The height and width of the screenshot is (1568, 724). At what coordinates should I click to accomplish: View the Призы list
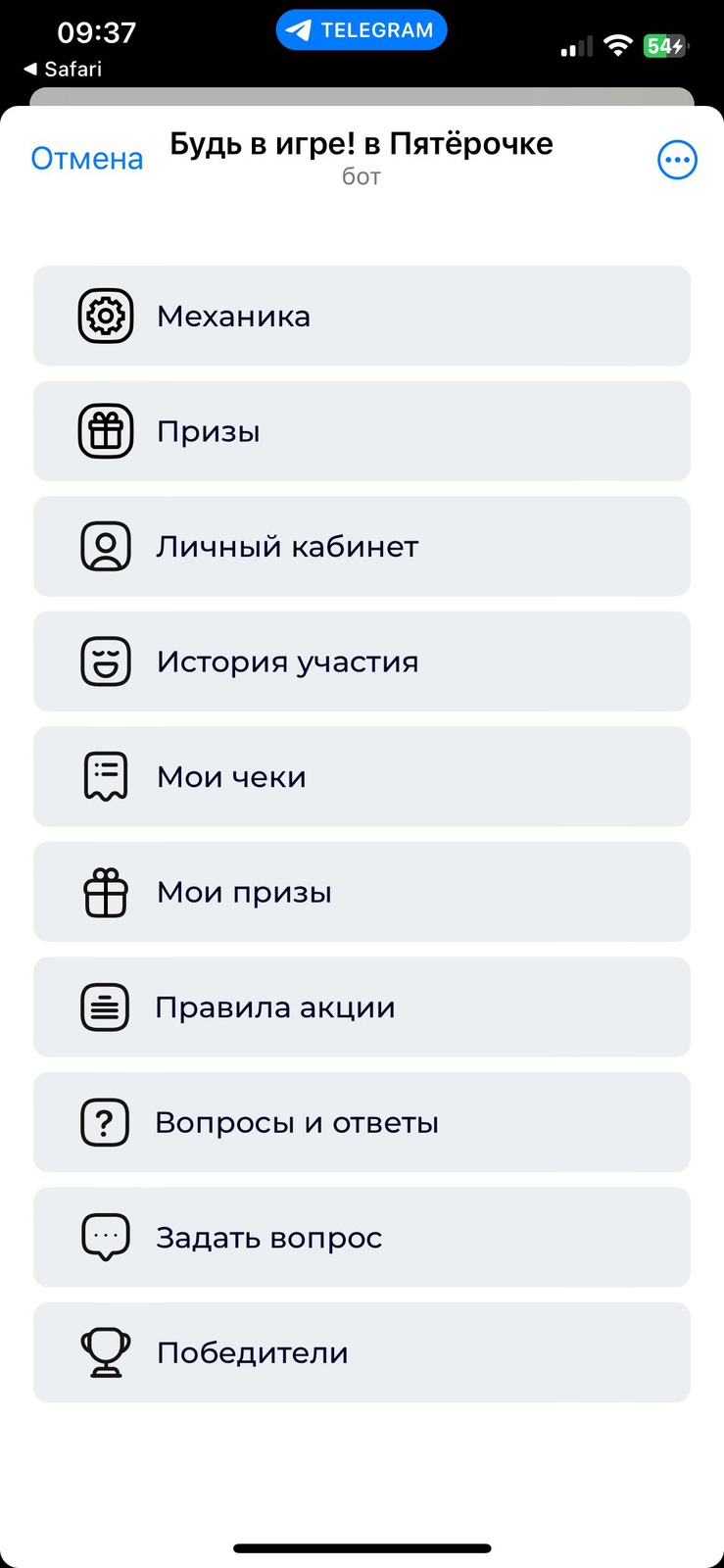click(x=362, y=431)
